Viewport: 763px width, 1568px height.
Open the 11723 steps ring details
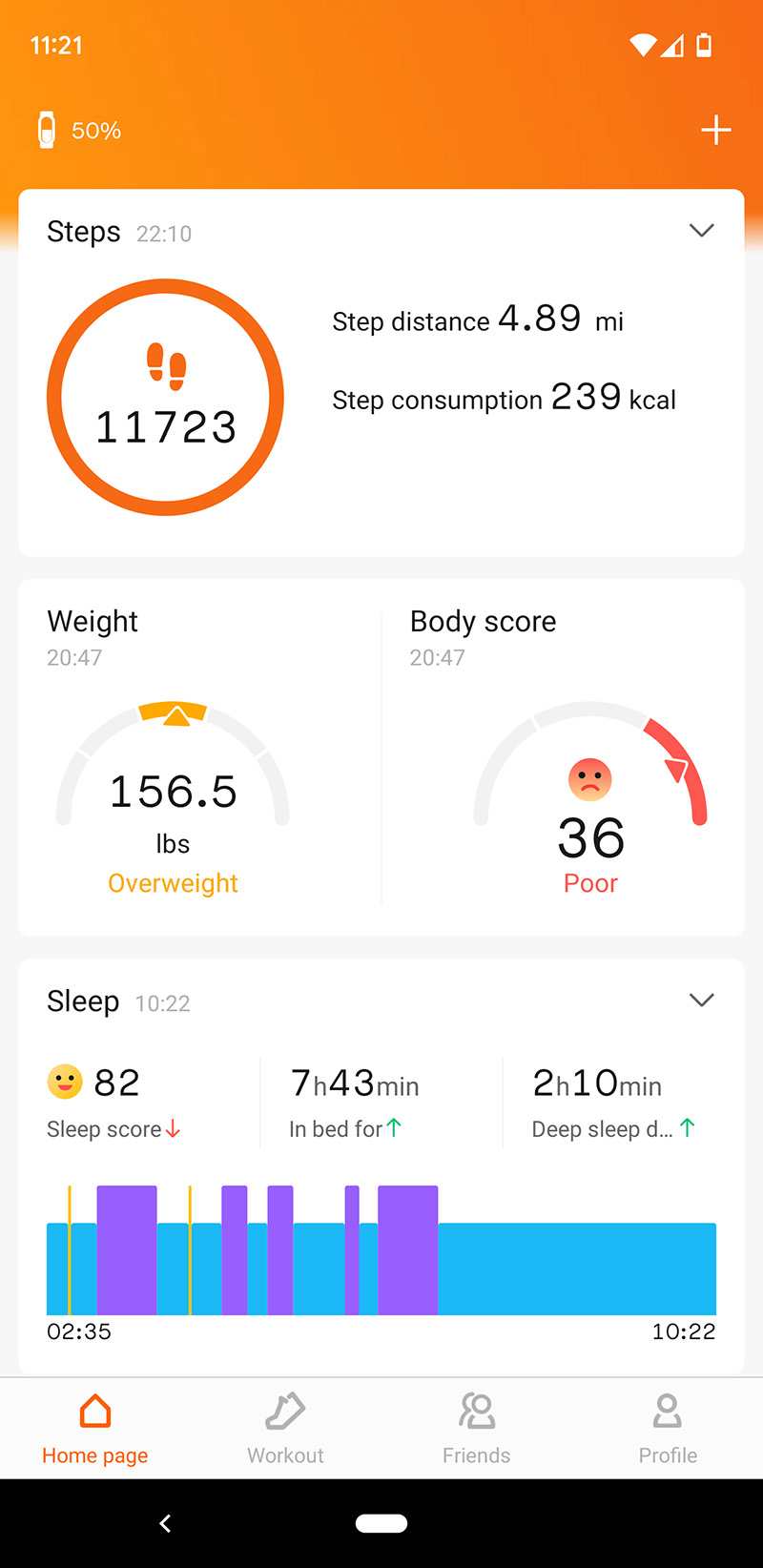tap(165, 398)
